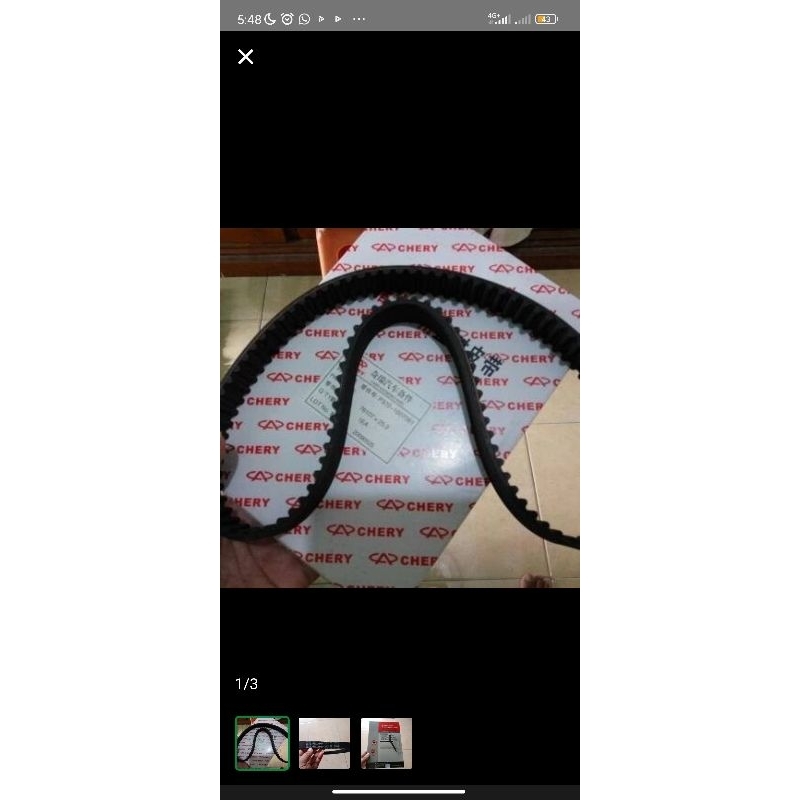The image size is (800, 800).
Task: Tap the main belt photo
Action: [x=400, y=408]
